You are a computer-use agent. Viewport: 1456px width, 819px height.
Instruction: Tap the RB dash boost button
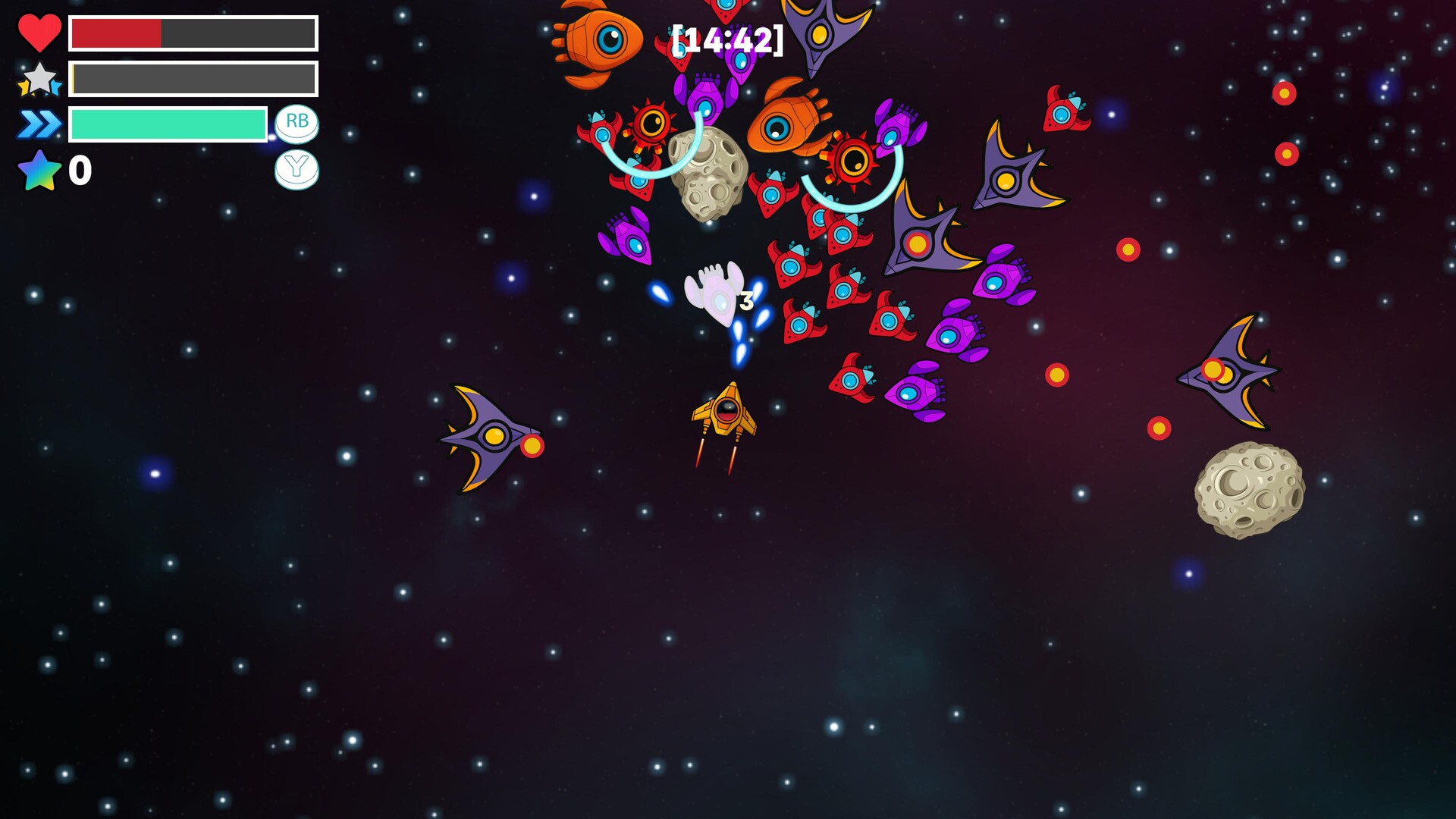point(297,123)
